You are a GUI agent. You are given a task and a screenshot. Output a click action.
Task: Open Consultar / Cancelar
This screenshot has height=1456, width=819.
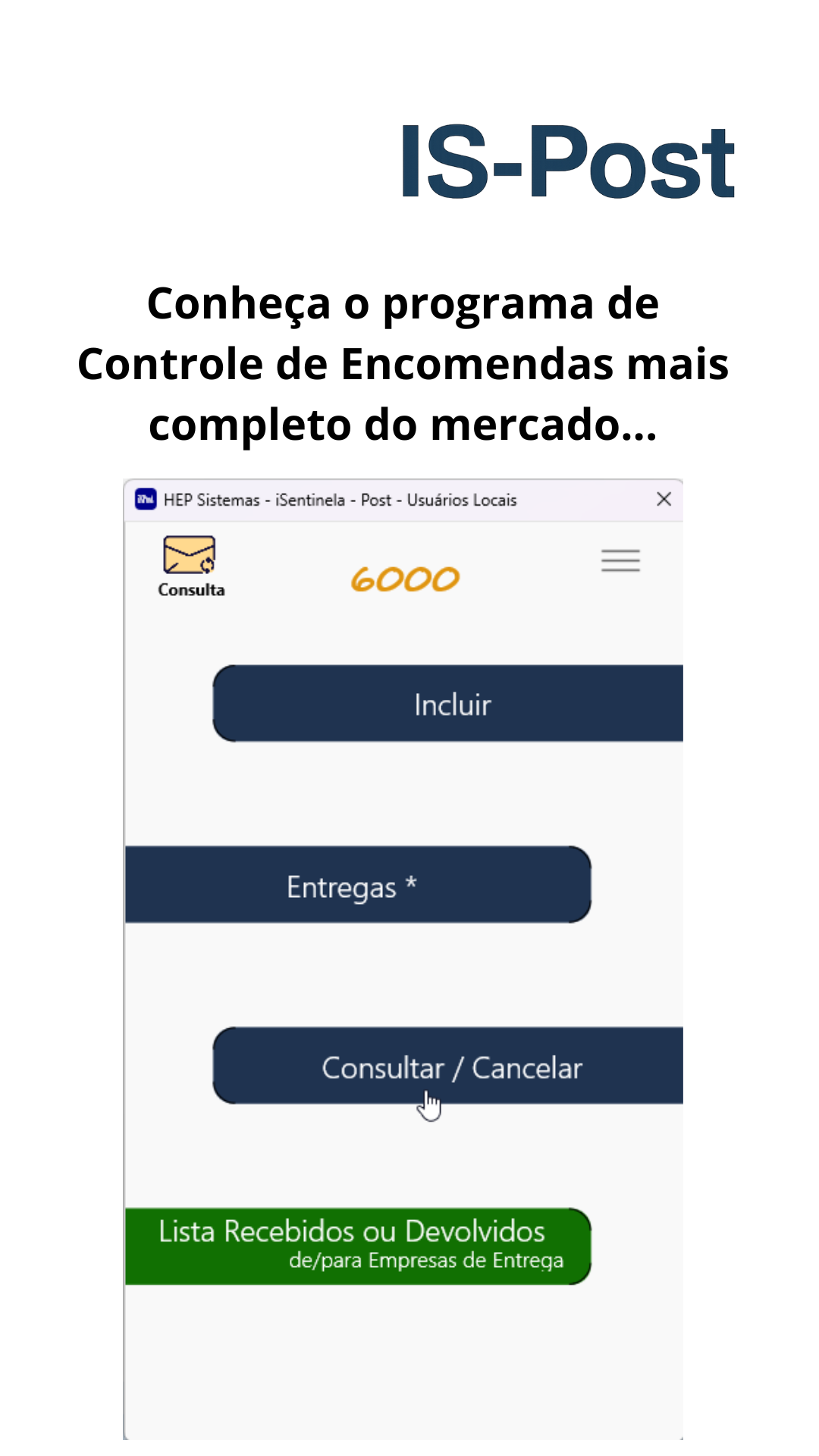(453, 1068)
